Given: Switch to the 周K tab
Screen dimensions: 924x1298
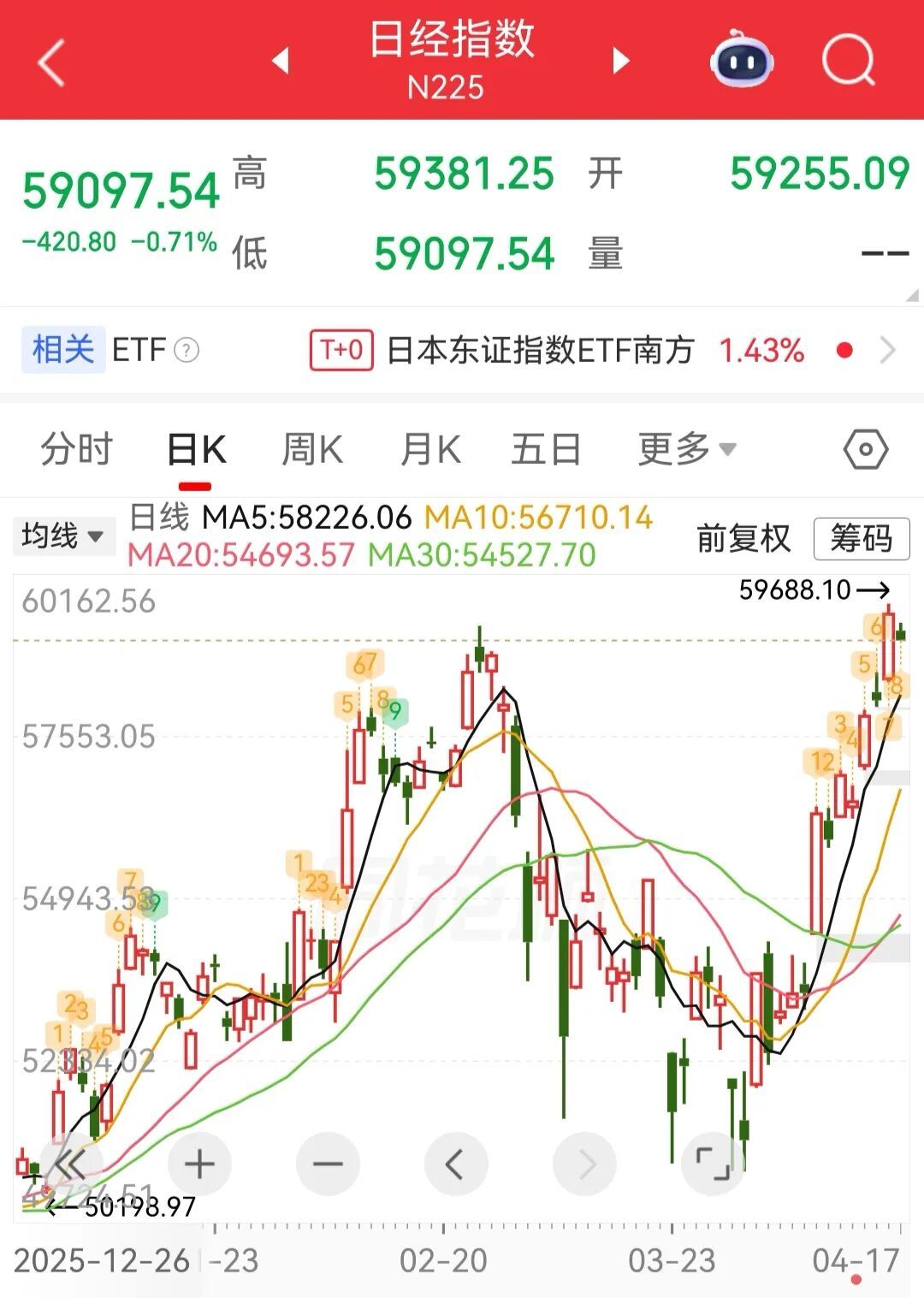Looking at the screenshot, I should [312, 449].
